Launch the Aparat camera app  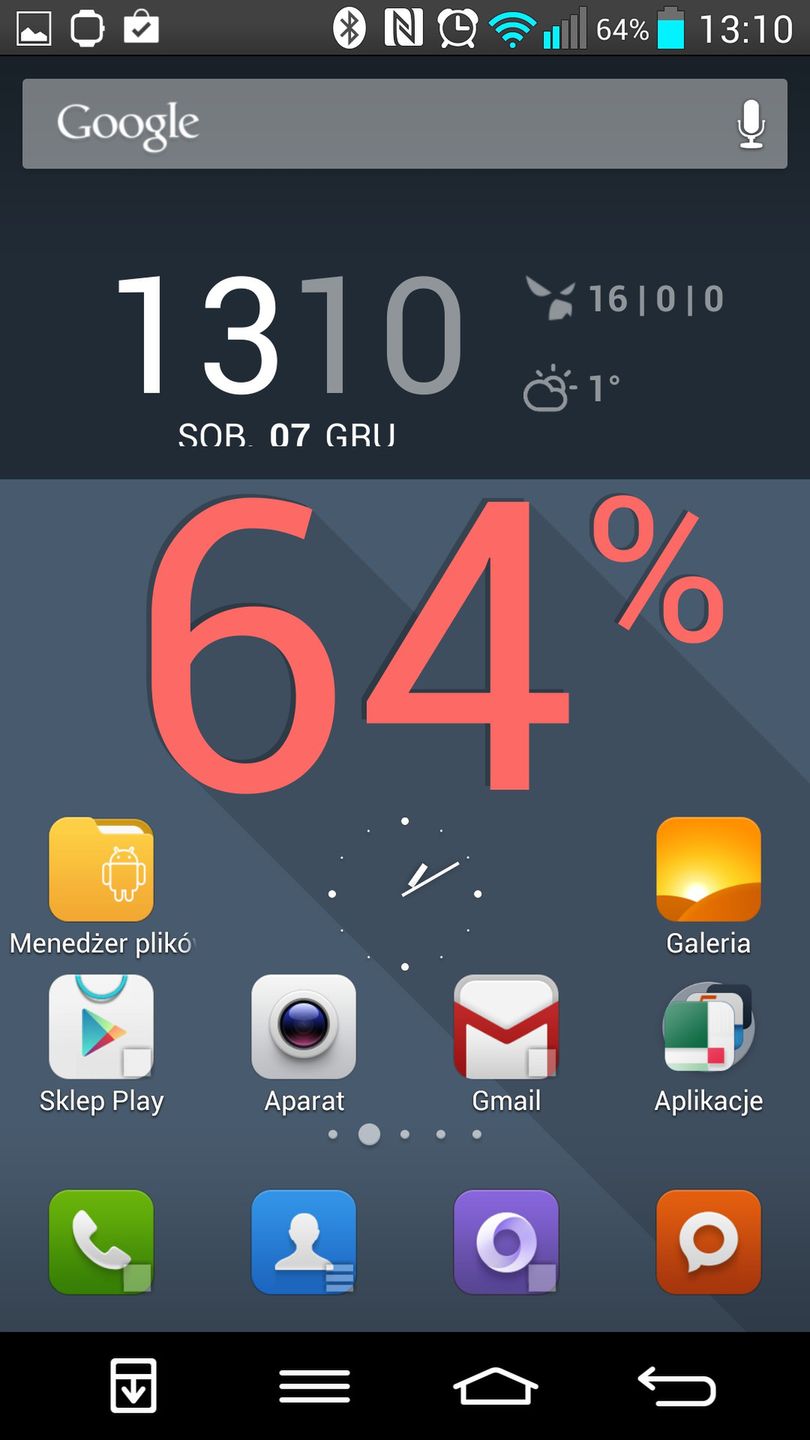[304, 1027]
